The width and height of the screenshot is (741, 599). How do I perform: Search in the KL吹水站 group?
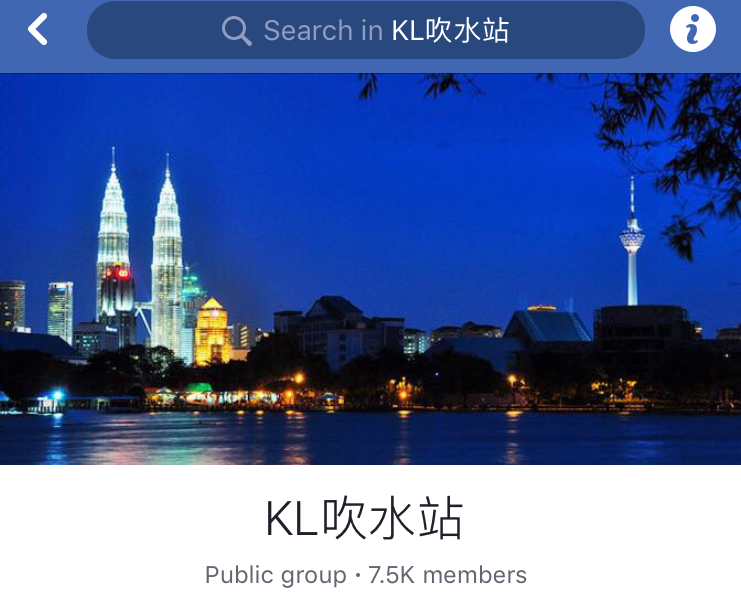click(x=366, y=30)
